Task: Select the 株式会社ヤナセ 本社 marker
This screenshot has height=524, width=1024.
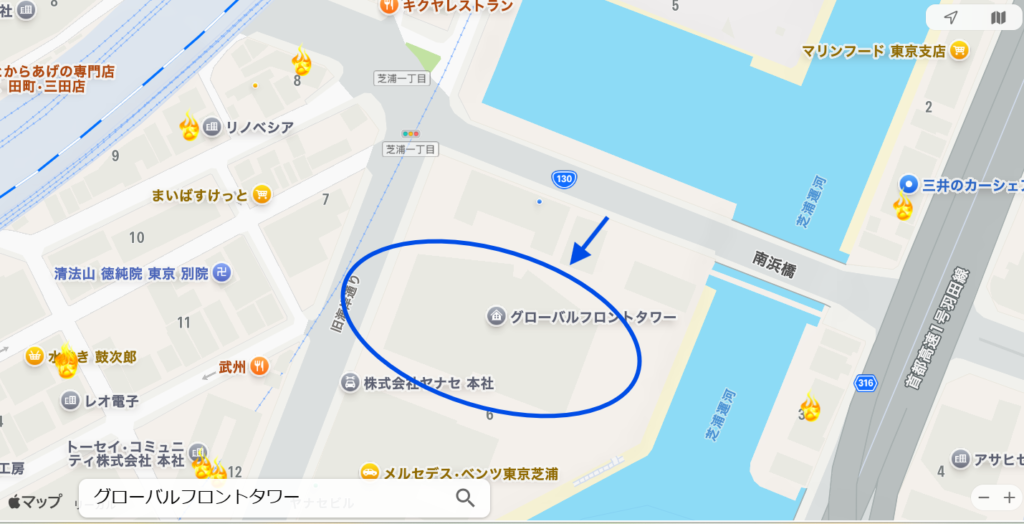Action: pyautogui.click(x=350, y=382)
